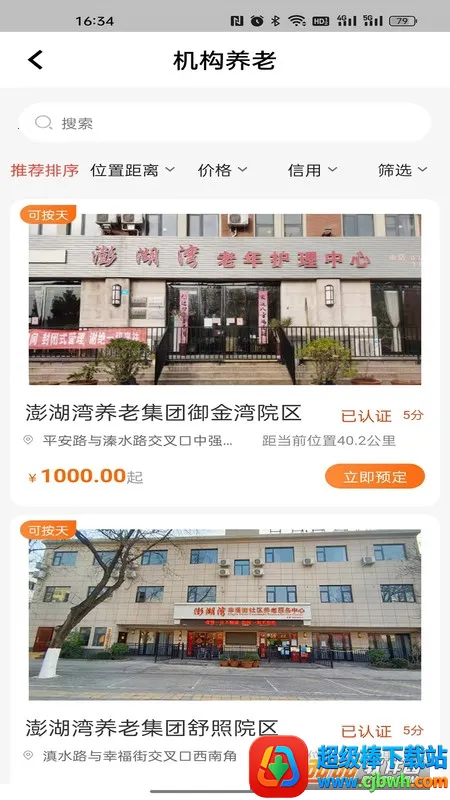Screen dimensions: 450x800
Task: Tap the 搜索 search field
Action: pos(224,123)
